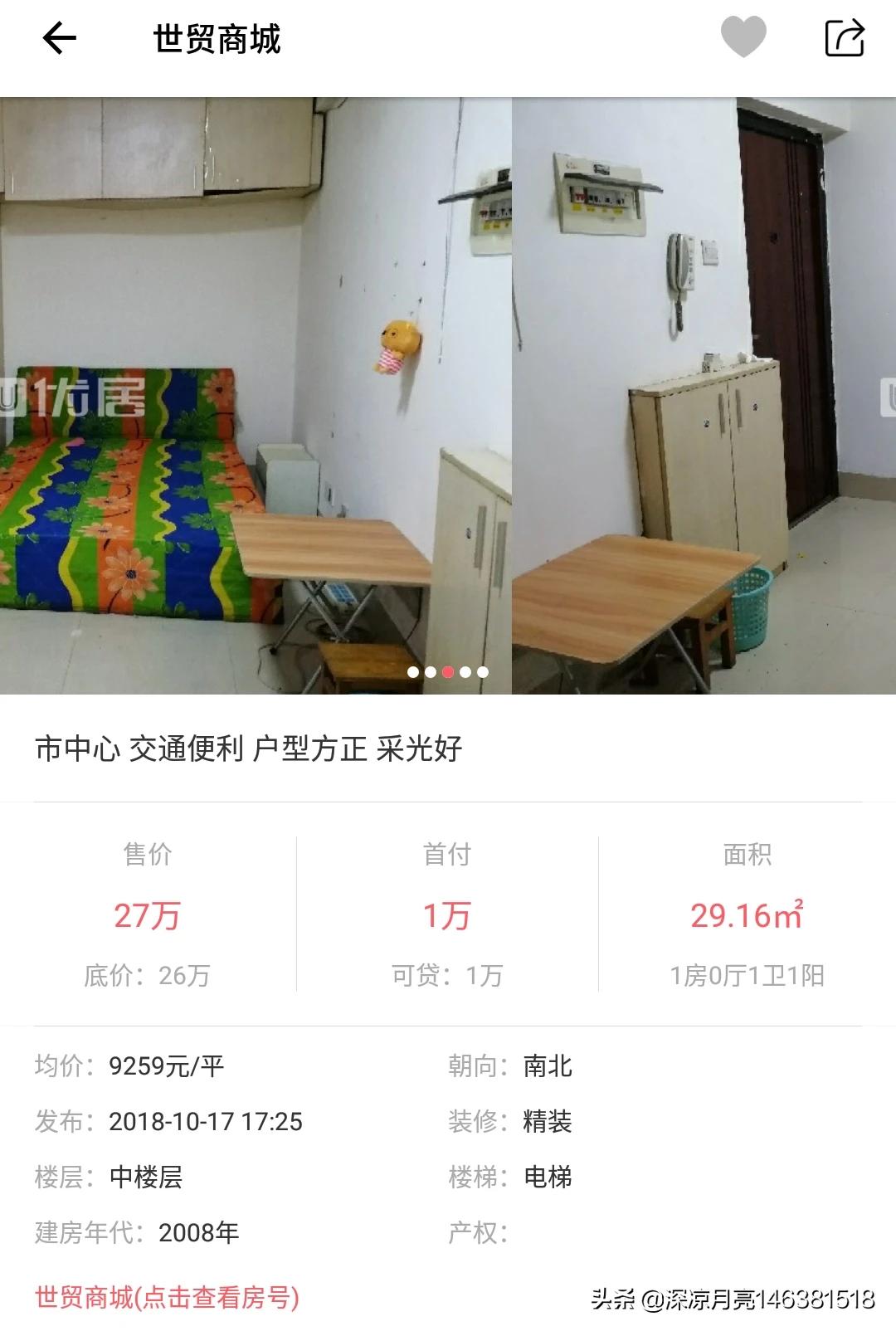Viewport: 896px width, 1331px height.
Task: Open the listing photo gallery
Action: click(x=448, y=395)
